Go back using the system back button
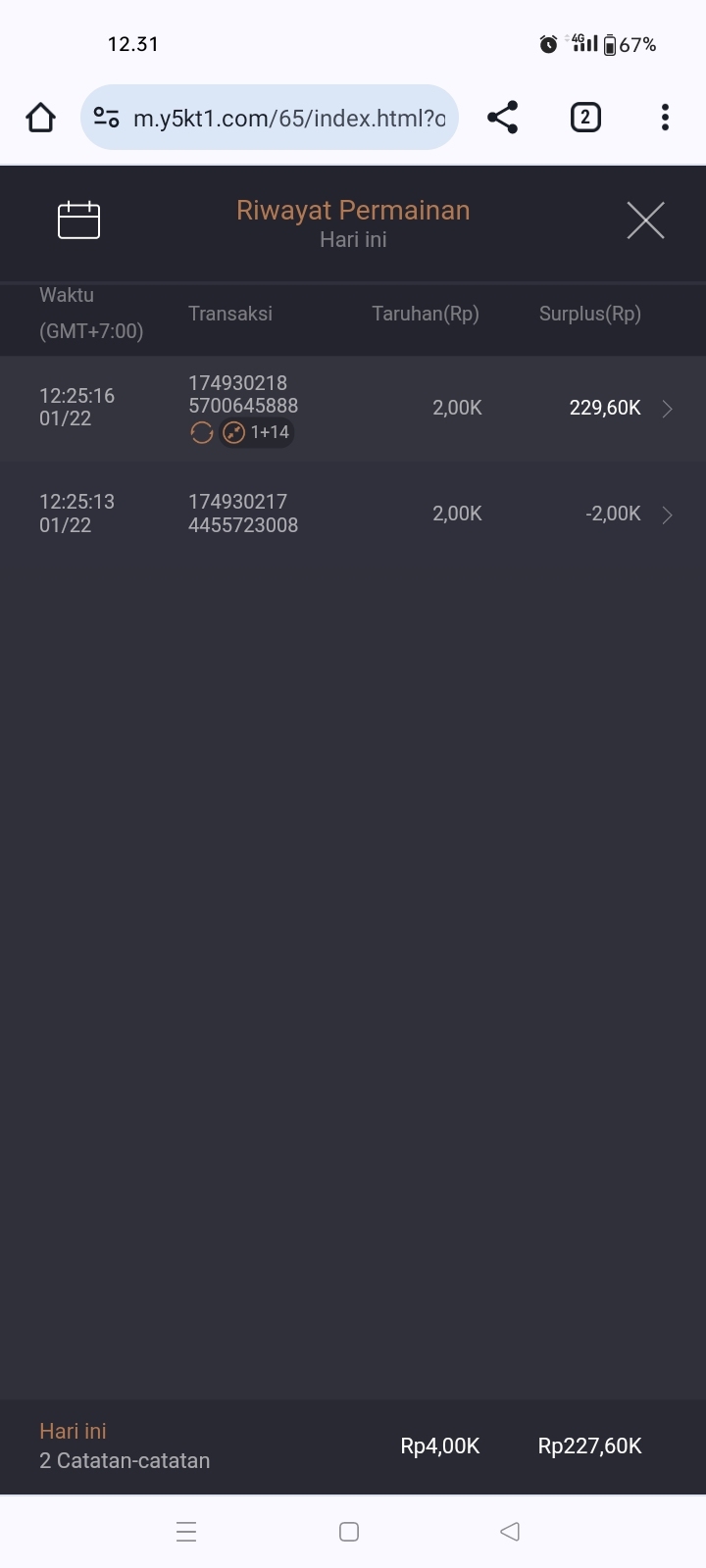Viewport: 706px width, 1568px height. (509, 1532)
